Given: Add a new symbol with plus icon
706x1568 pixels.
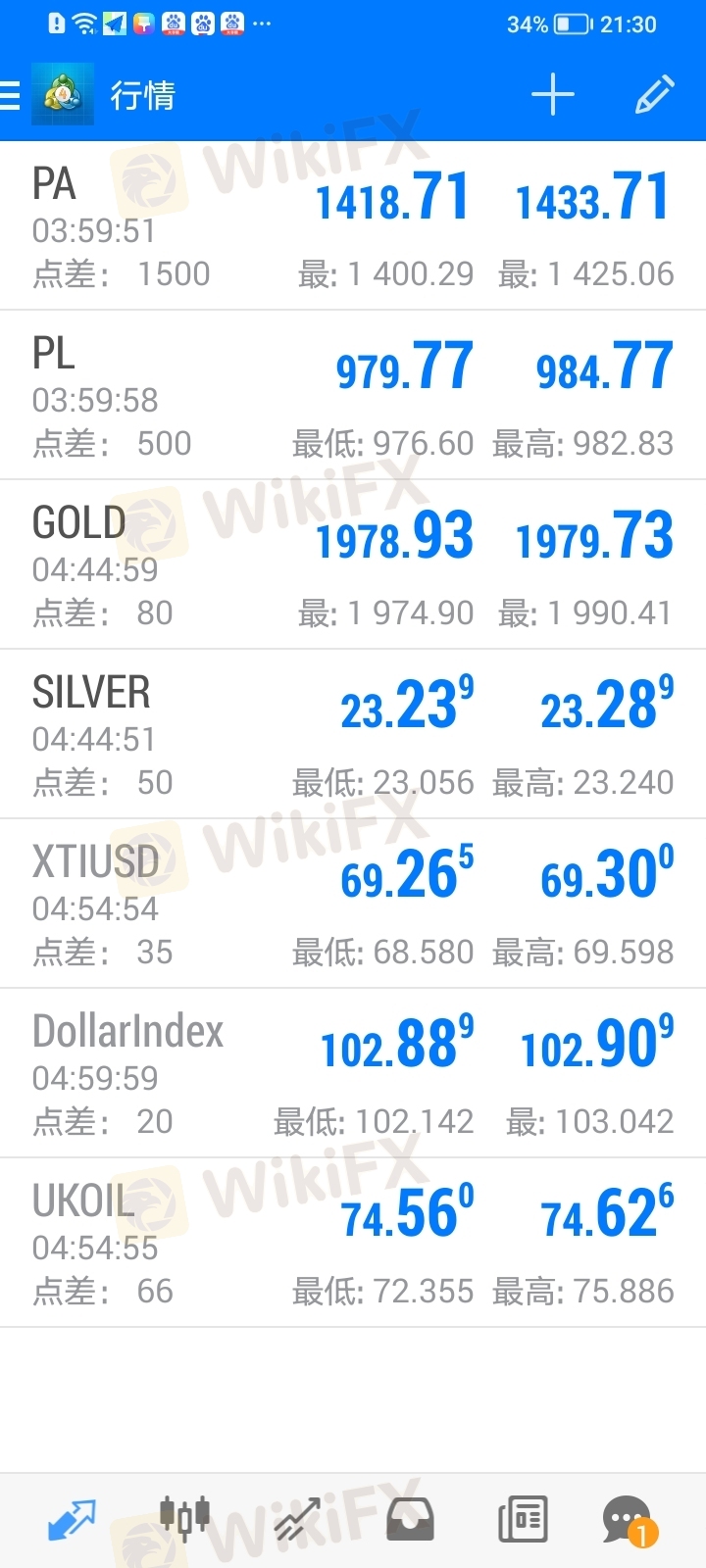Looking at the screenshot, I should pyautogui.click(x=553, y=95).
